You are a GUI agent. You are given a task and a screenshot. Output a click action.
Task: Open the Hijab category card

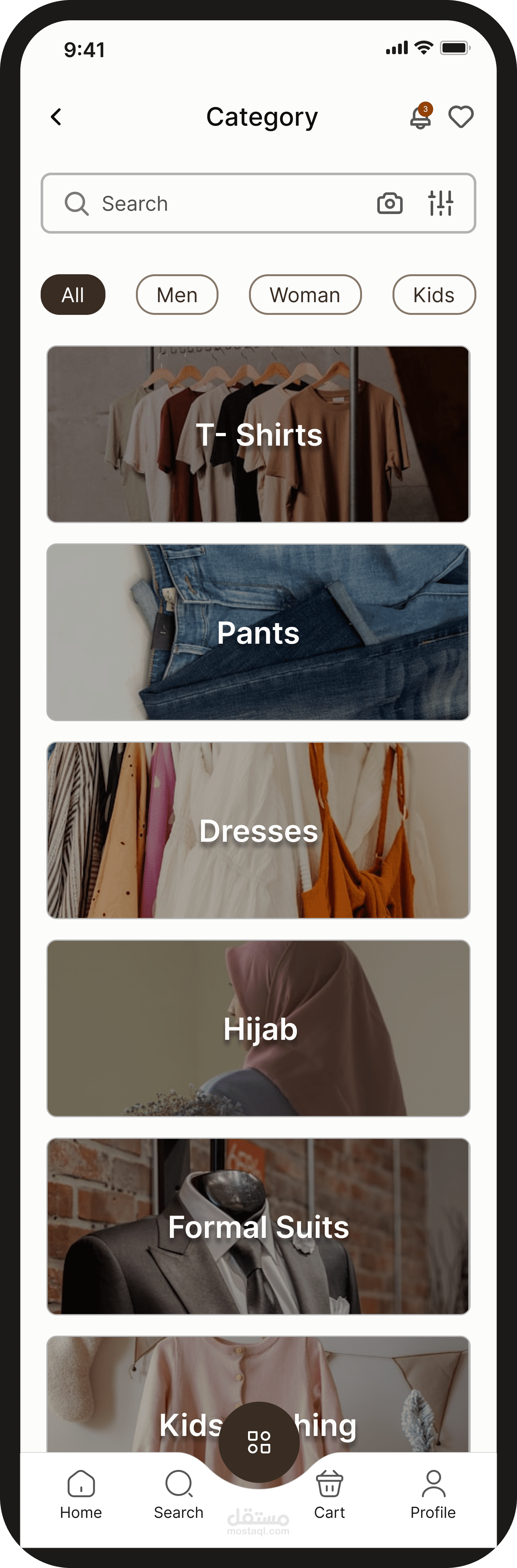coord(258,1029)
